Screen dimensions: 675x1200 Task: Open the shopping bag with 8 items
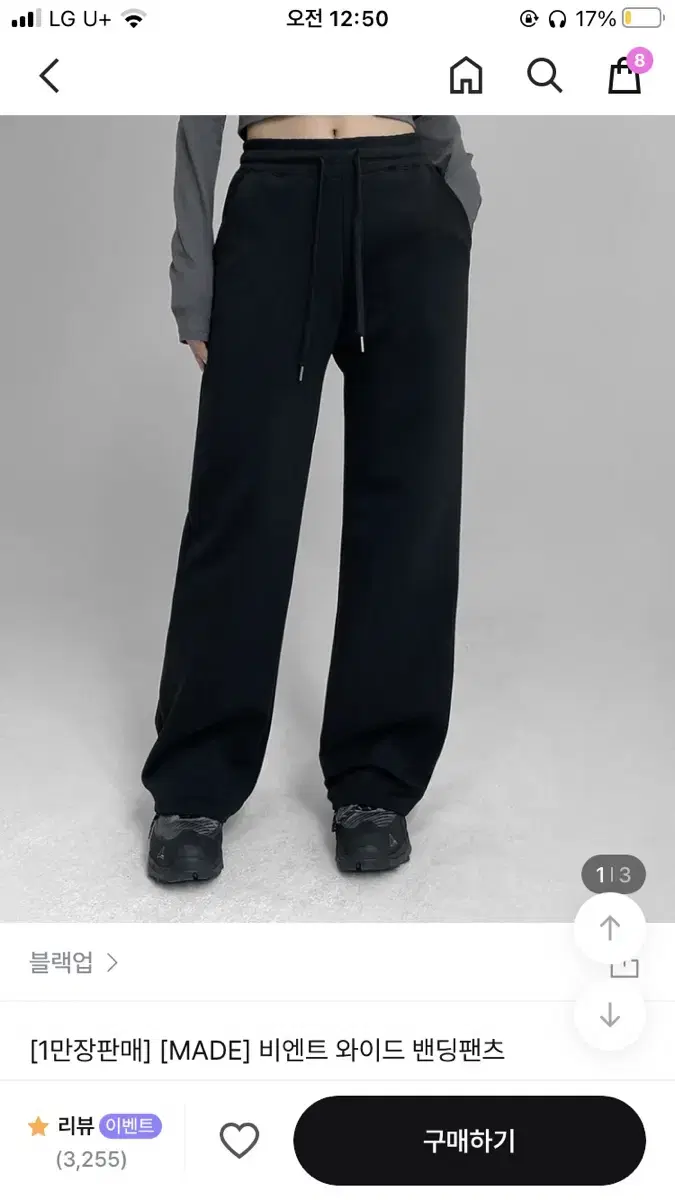click(x=628, y=72)
